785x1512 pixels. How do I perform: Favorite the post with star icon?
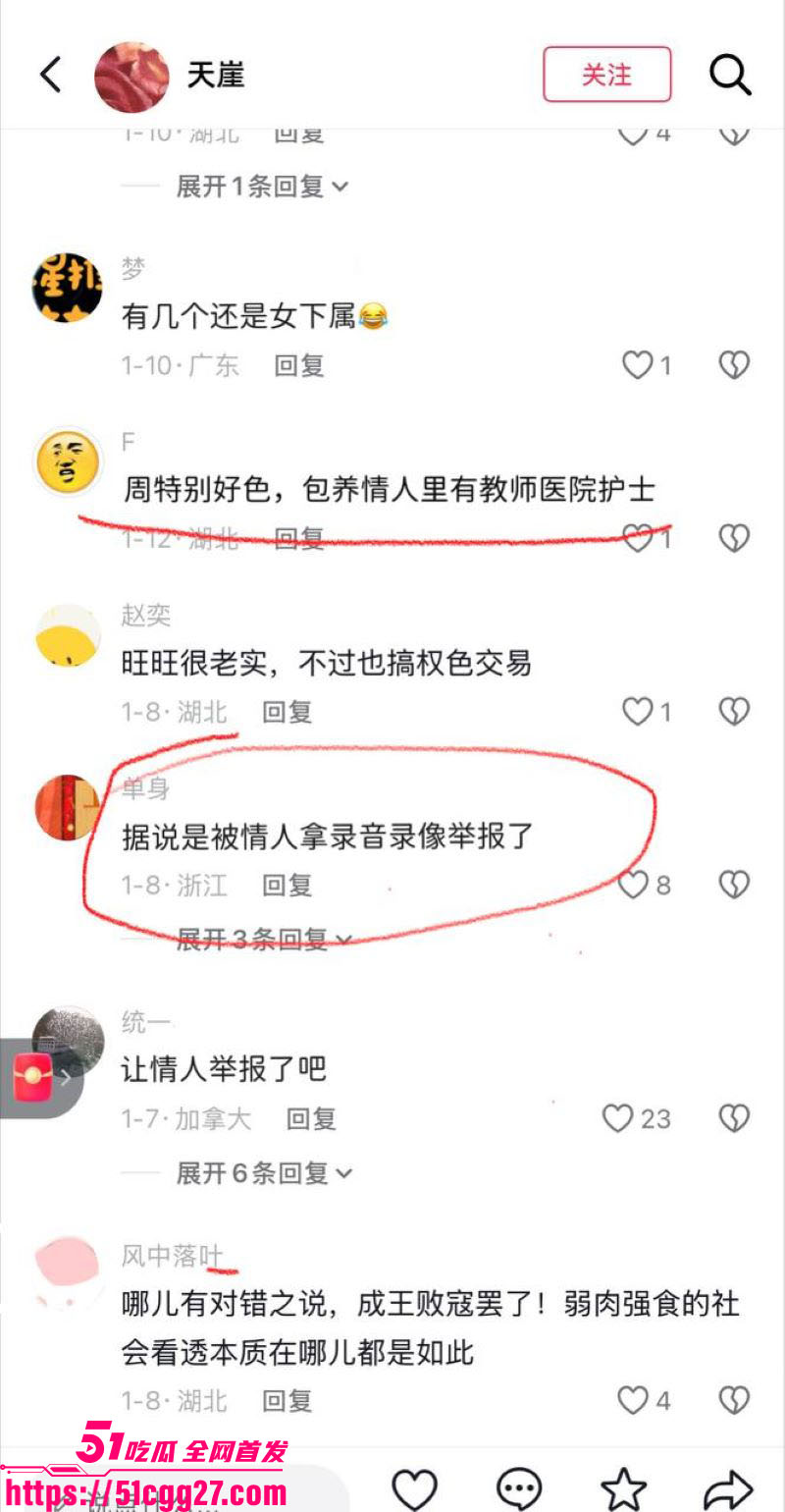[x=623, y=1488]
